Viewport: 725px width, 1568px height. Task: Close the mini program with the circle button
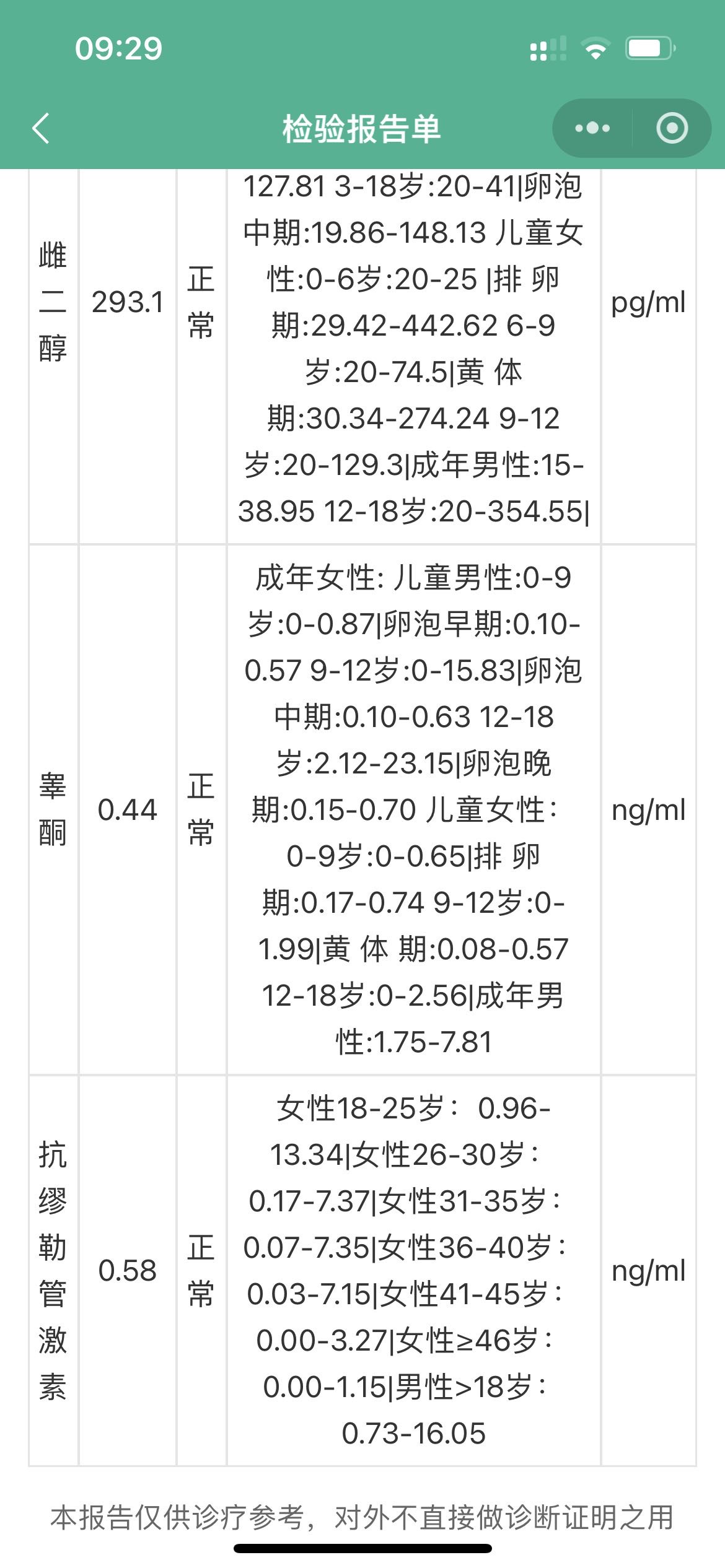(x=672, y=128)
